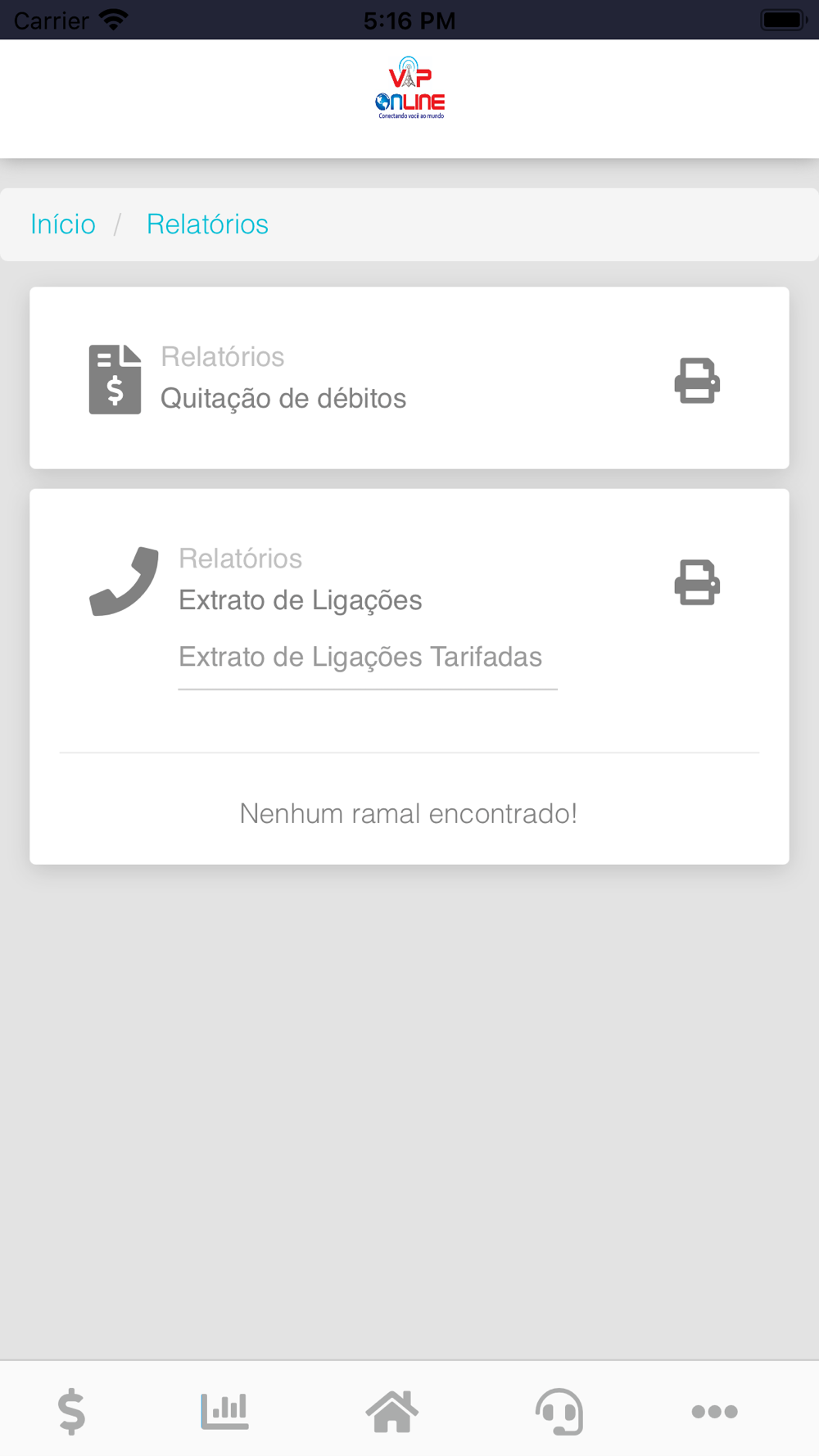
Task: Open the Relatórios breadcrumb link
Action: [x=207, y=224]
